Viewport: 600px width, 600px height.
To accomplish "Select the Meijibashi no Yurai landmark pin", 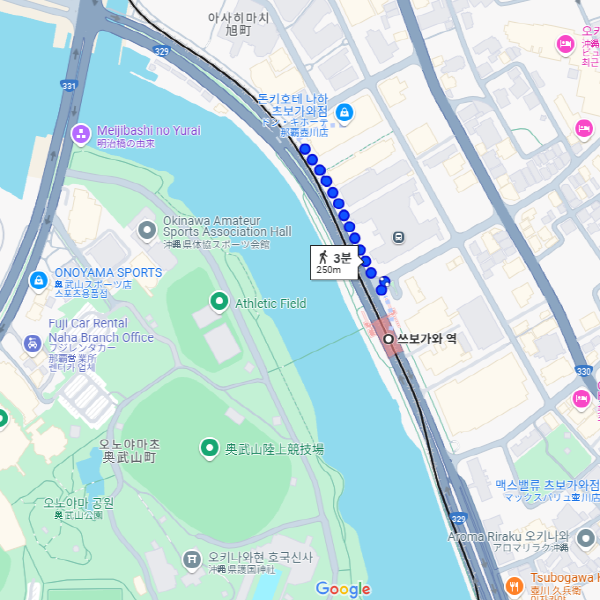I will point(81,132).
